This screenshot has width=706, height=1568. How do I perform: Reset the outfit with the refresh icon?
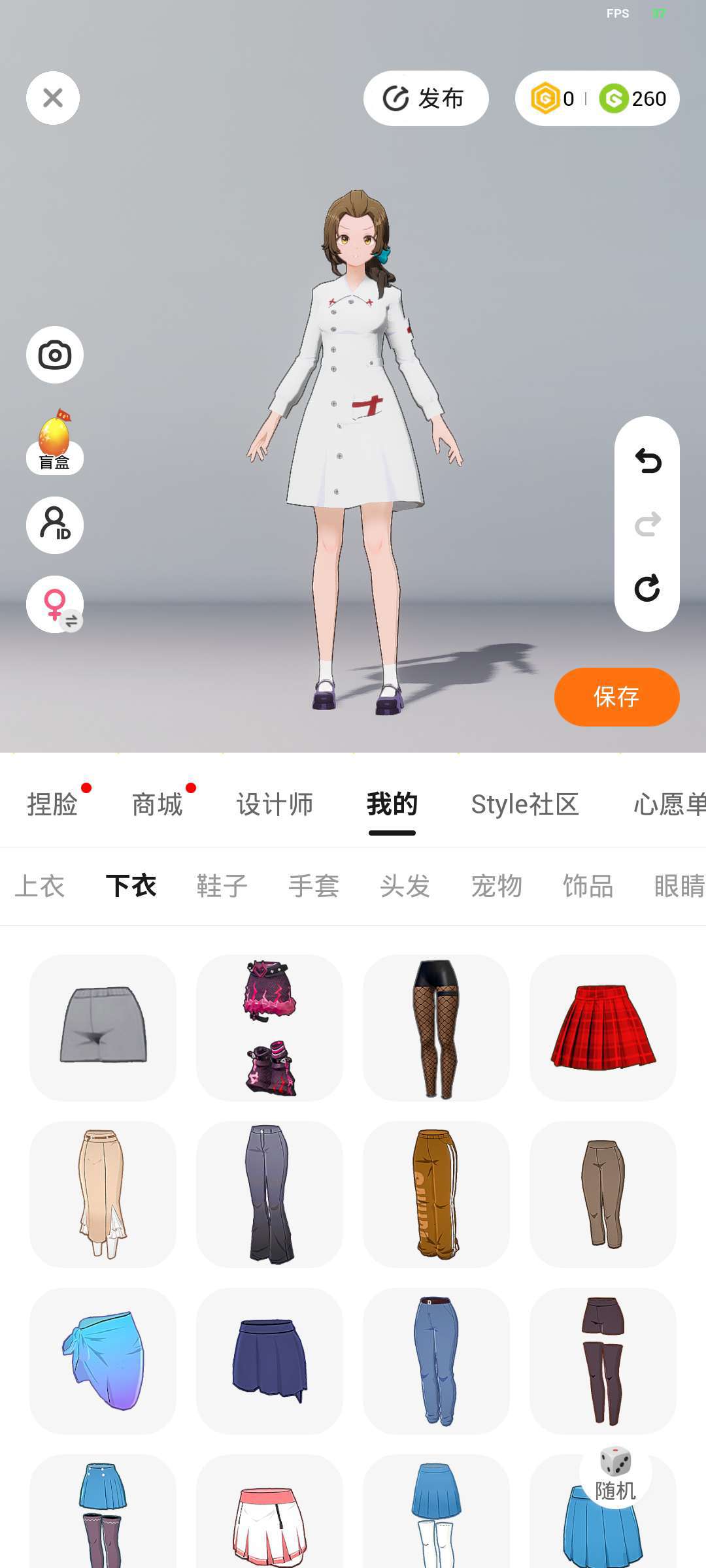pos(647,588)
